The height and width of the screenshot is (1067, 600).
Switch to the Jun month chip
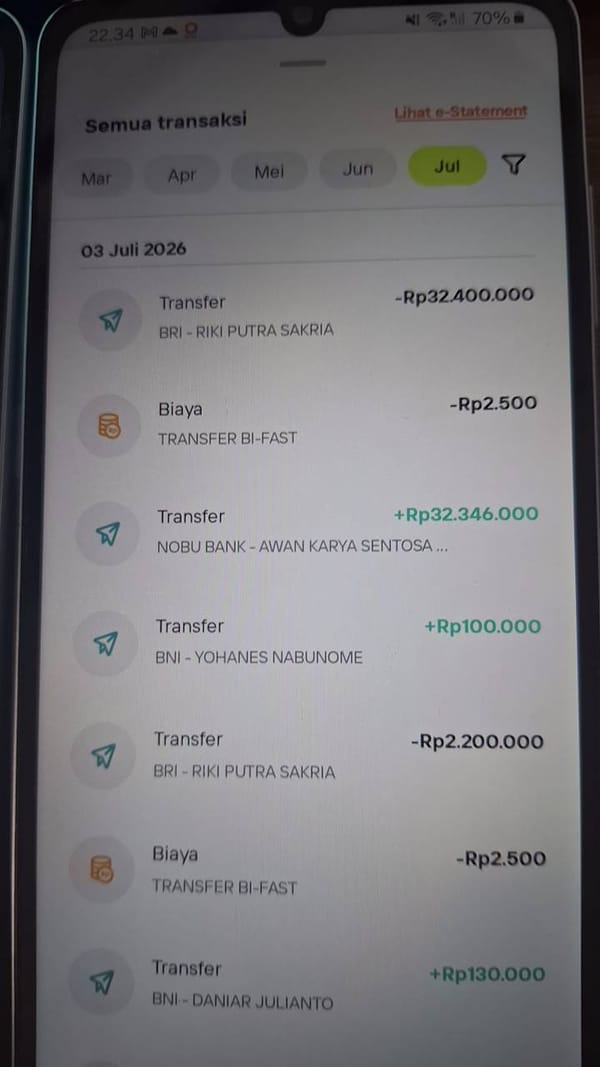(x=357, y=169)
